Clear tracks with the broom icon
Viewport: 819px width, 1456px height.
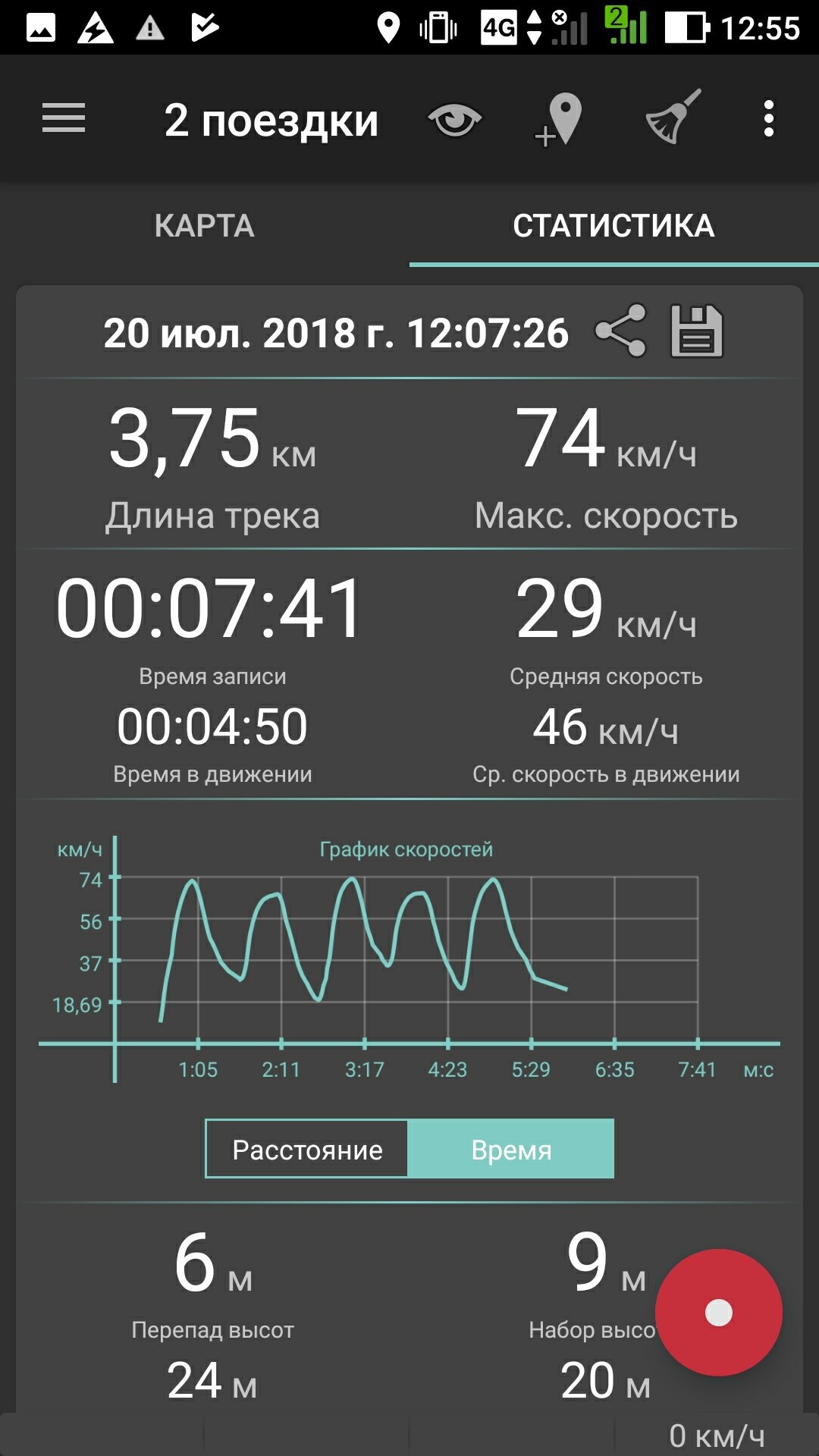672,118
